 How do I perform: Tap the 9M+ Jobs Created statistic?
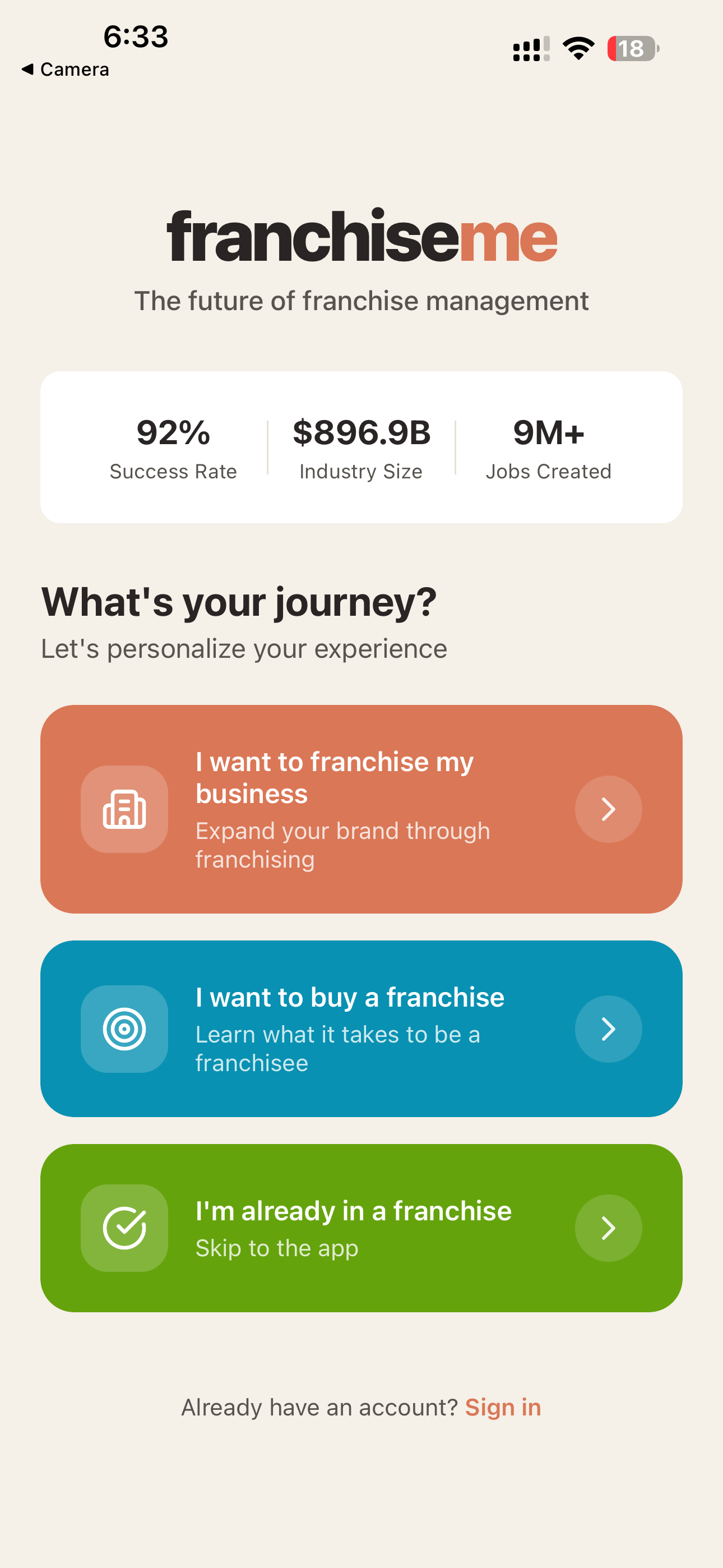click(x=548, y=448)
